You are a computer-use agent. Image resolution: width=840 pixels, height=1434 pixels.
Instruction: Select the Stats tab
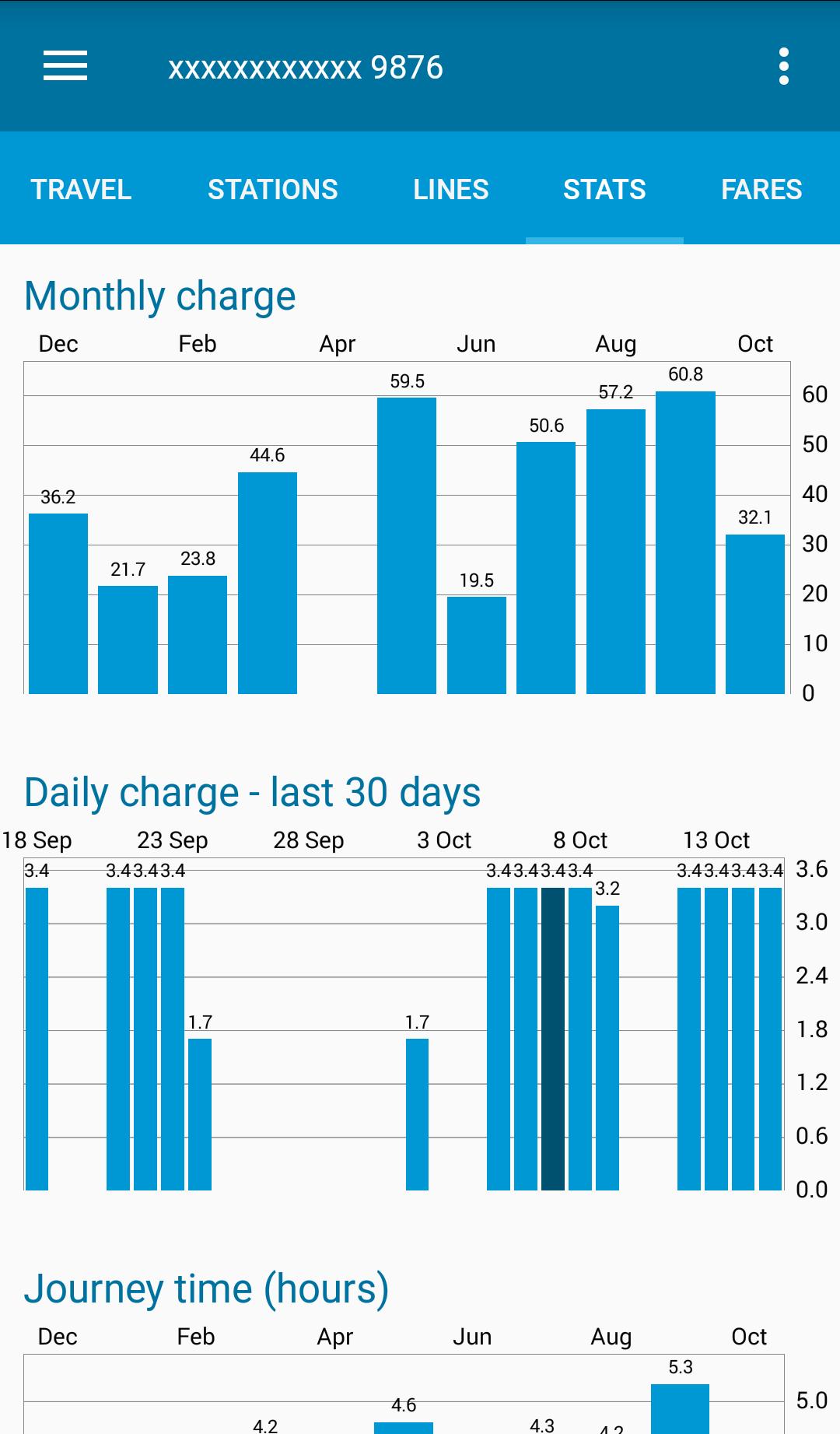[604, 189]
